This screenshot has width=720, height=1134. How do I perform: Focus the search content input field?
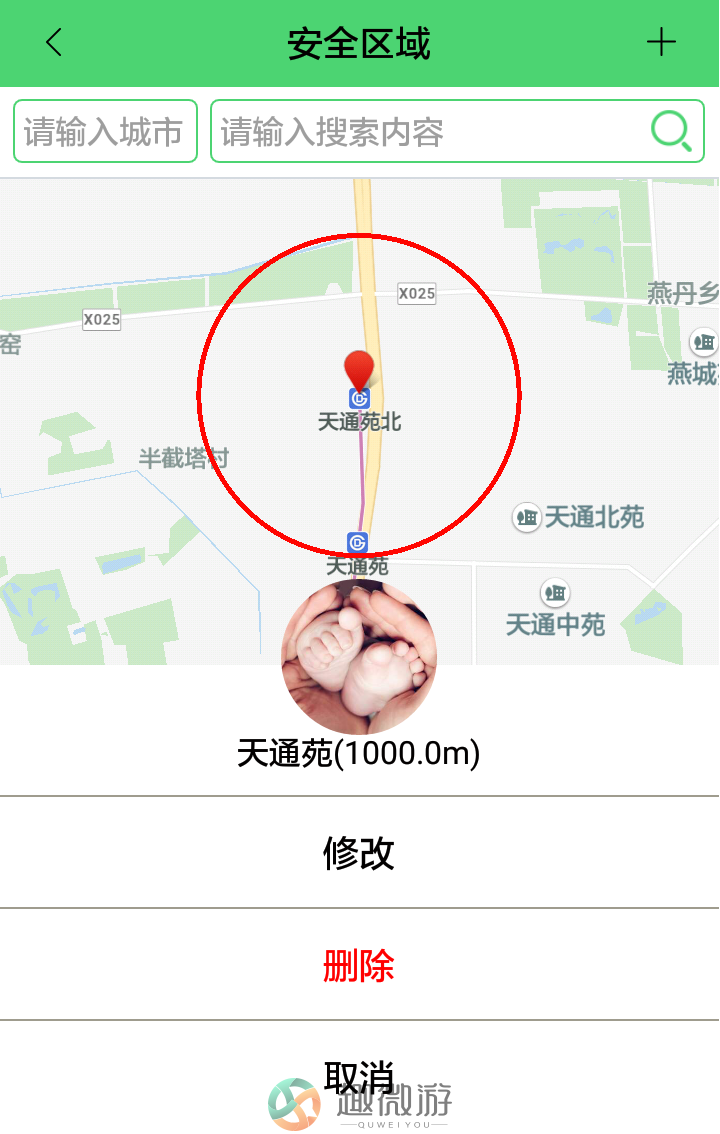point(430,131)
